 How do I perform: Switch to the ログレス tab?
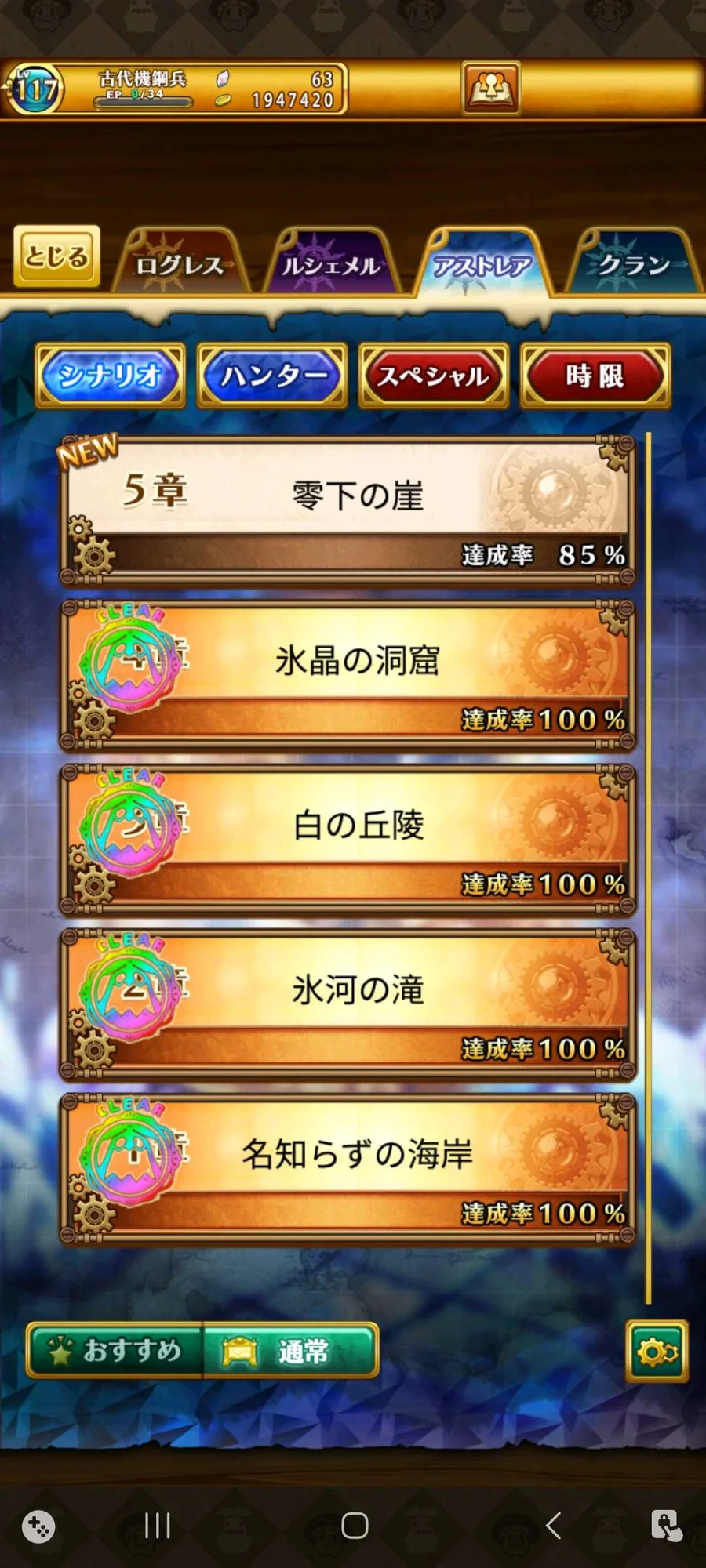pos(180,265)
